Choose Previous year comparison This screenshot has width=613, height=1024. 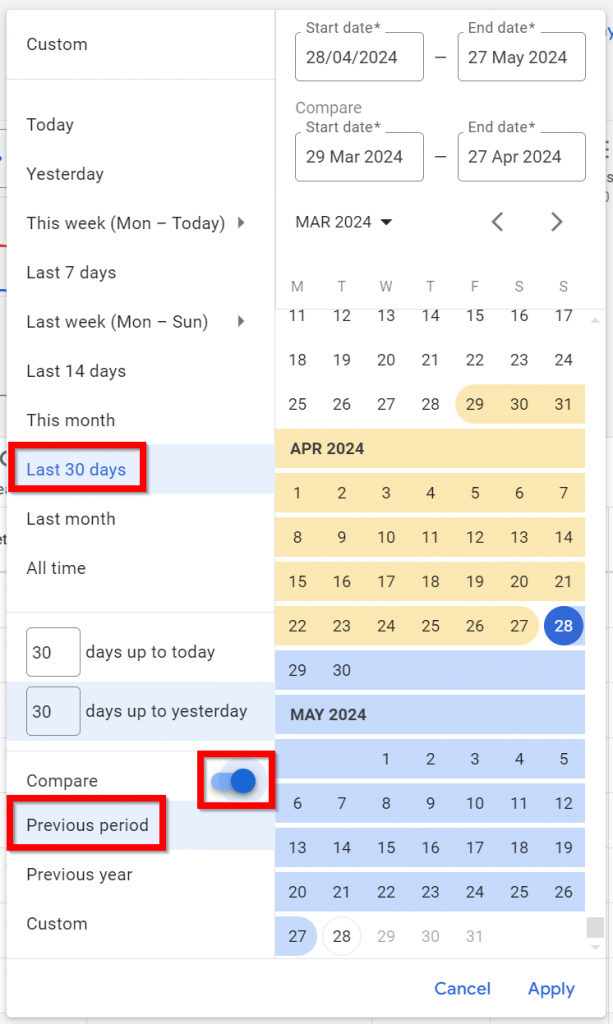pyautogui.click(x=79, y=874)
